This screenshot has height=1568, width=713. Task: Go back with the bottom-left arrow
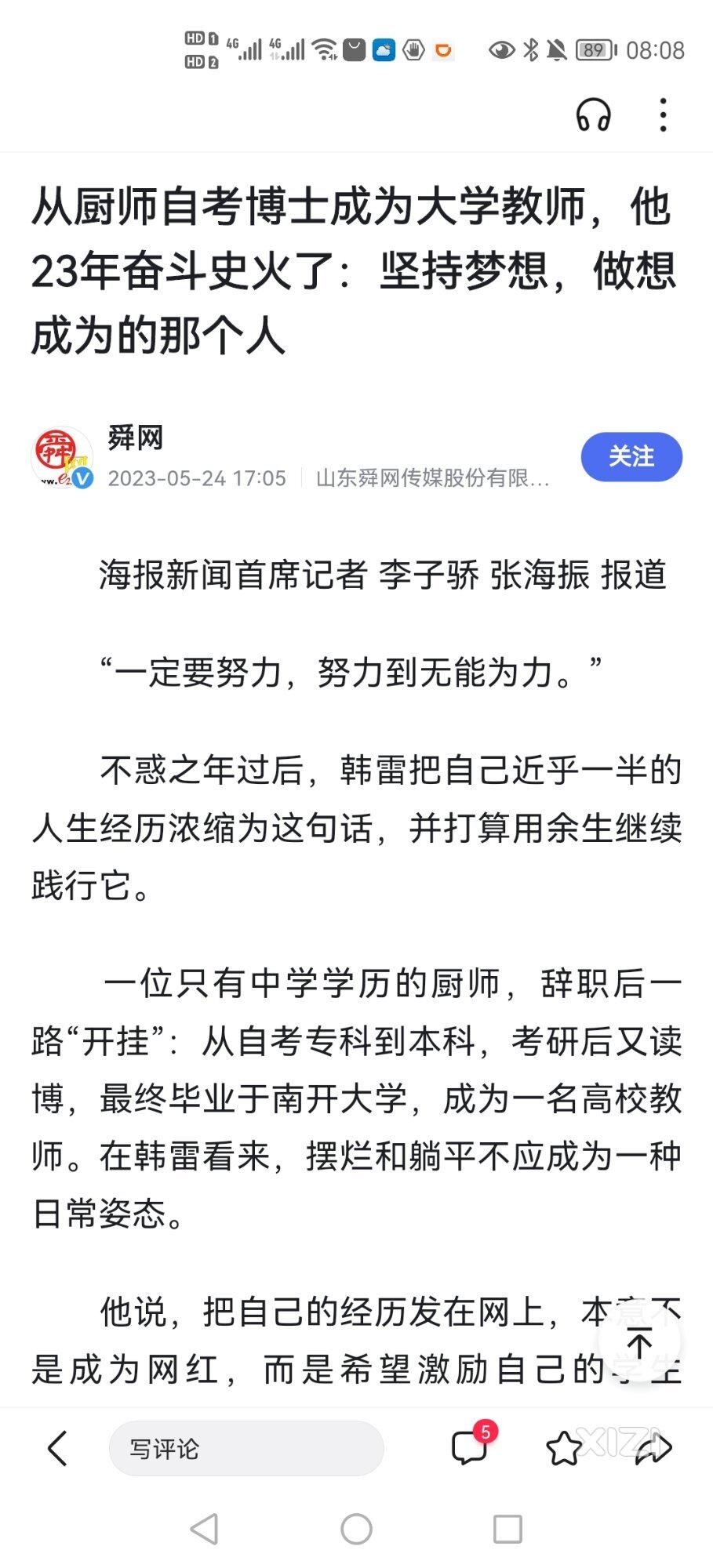(x=58, y=1448)
